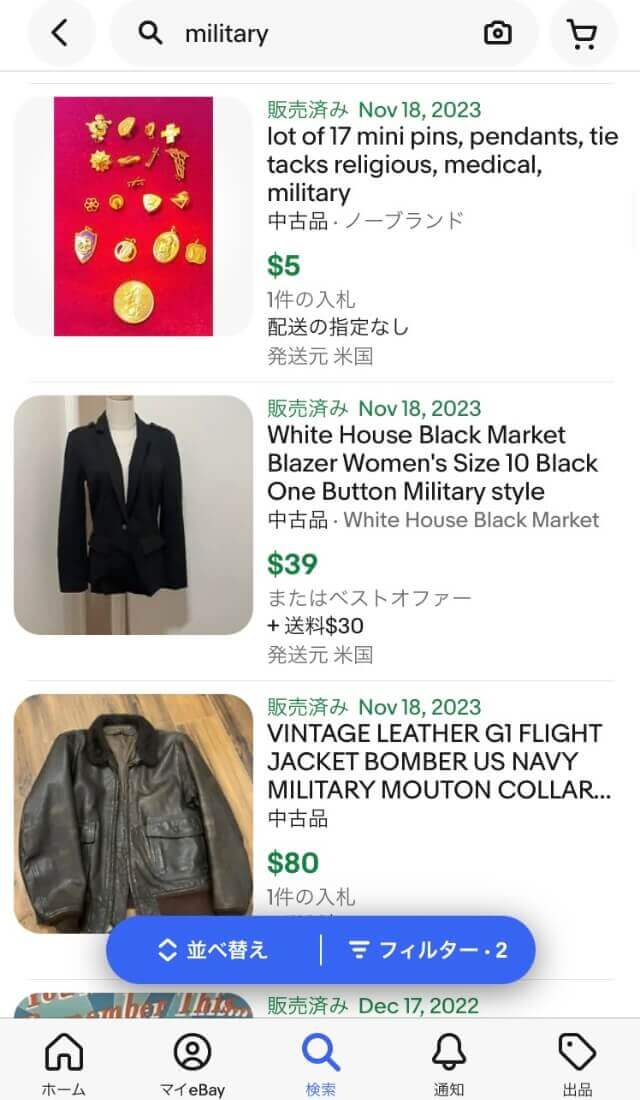This screenshot has height=1100, width=640.
Task: Open the マイeBay tab
Action: tap(192, 1063)
